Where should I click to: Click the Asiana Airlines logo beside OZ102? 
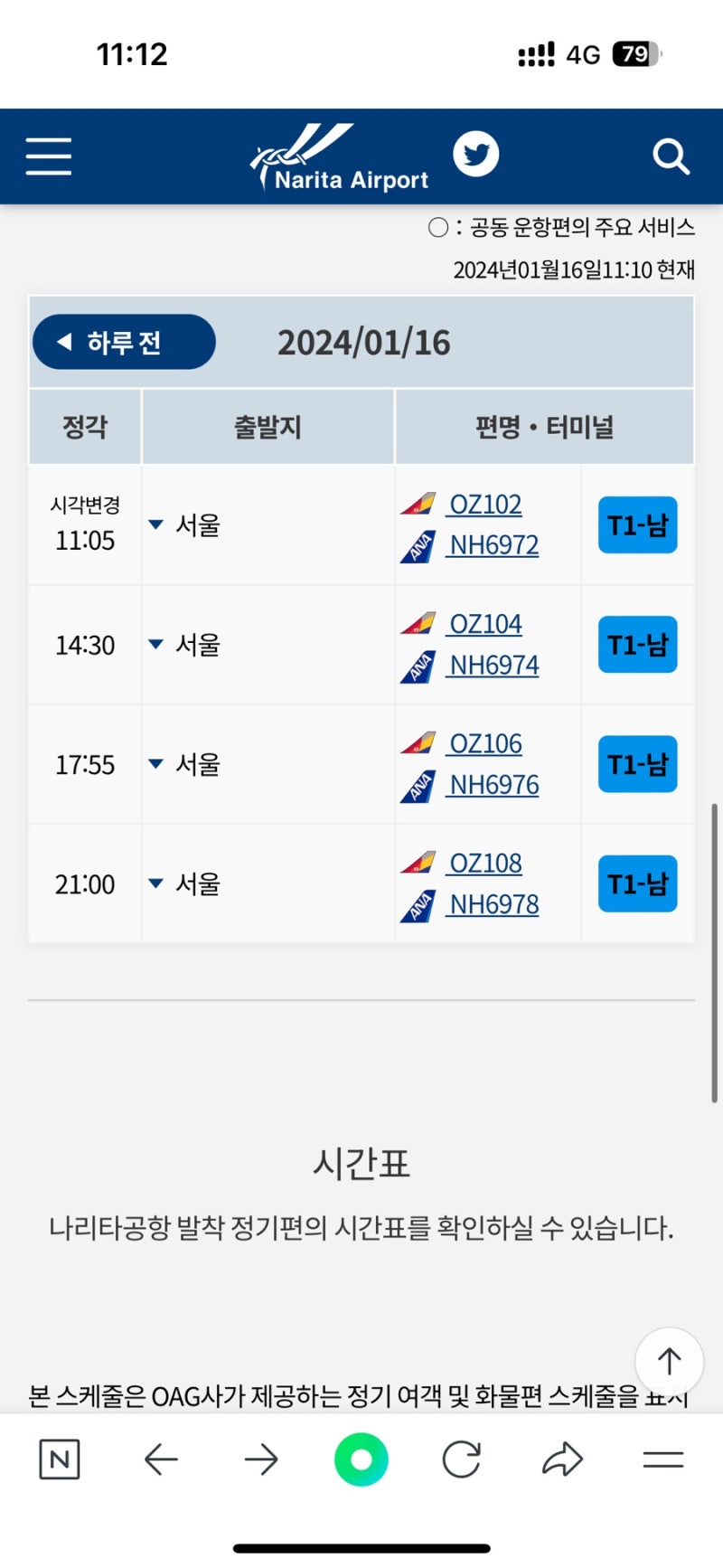[x=418, y=504]
